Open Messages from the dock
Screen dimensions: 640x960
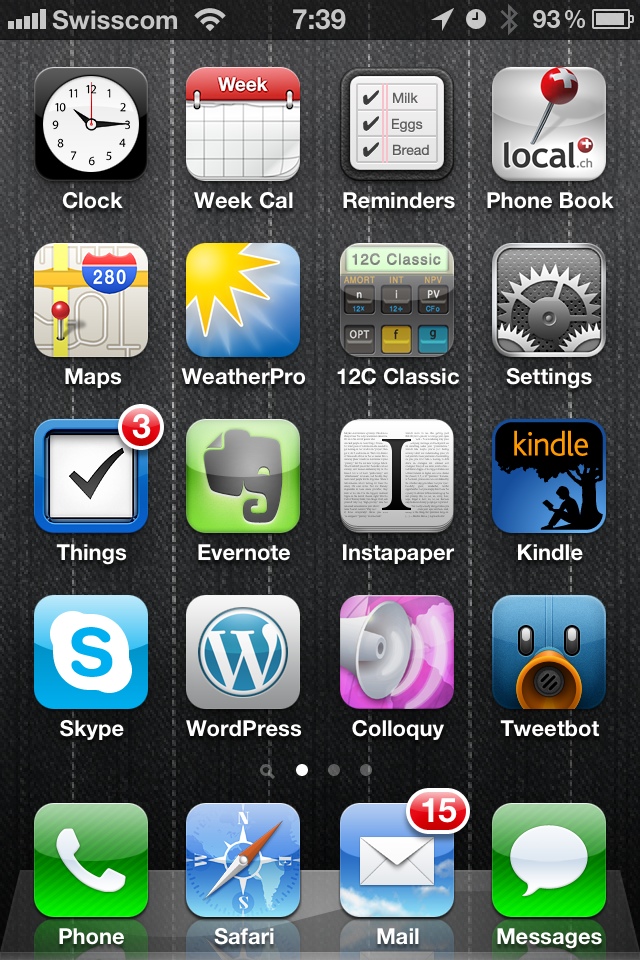pyautogui.click(x=549, y=860)
